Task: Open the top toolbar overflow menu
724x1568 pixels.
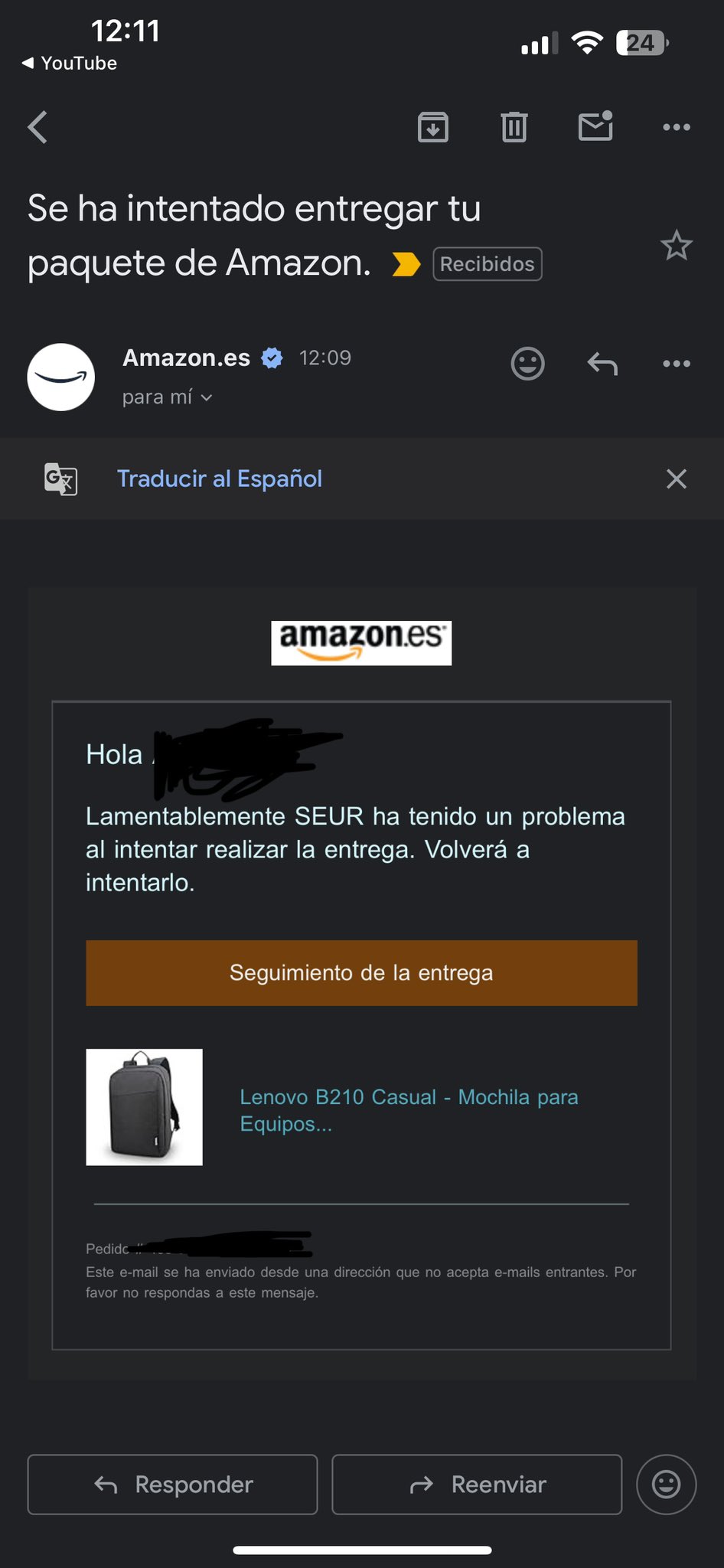Action: 677,127
